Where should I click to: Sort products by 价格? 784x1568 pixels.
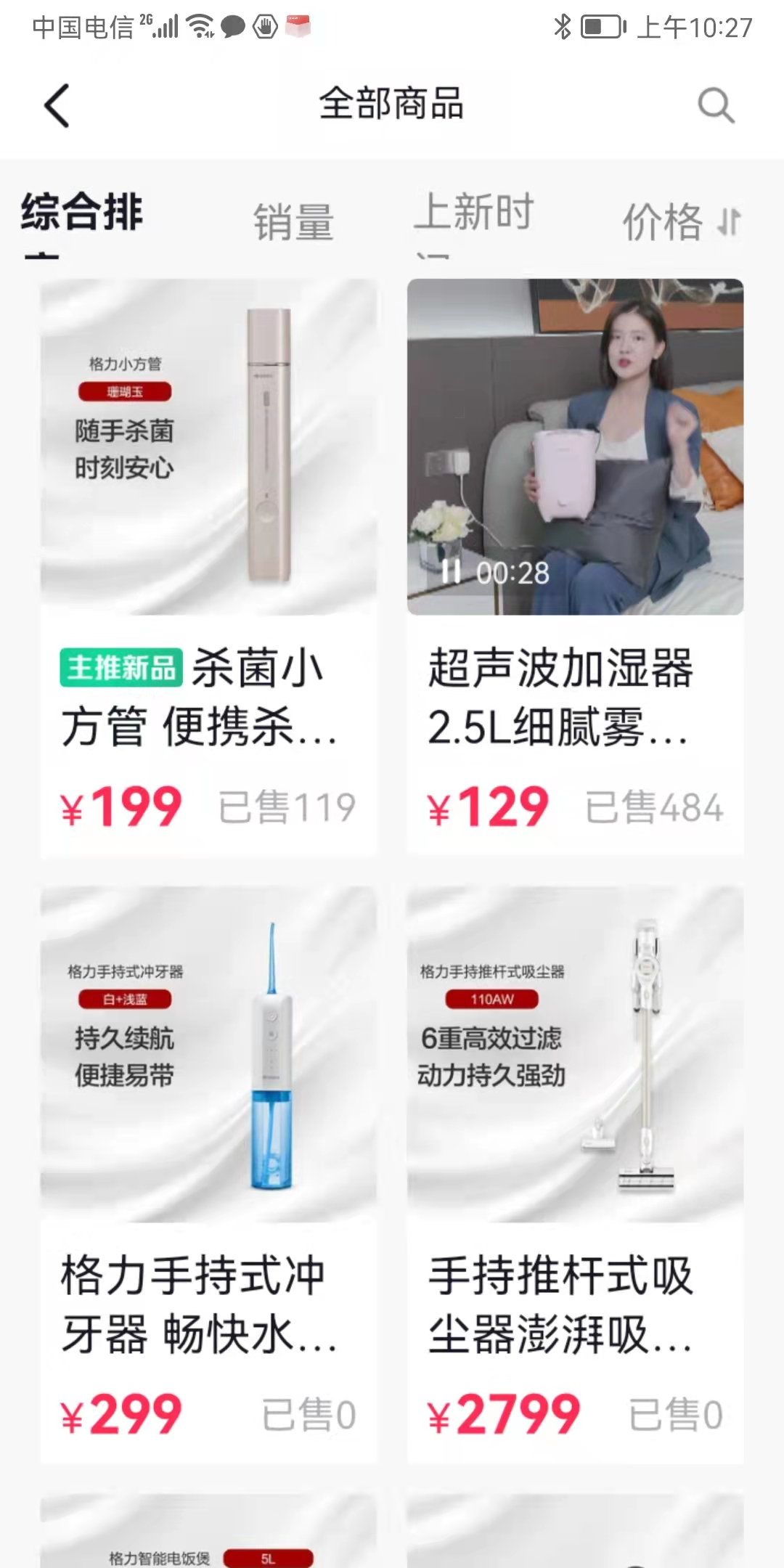tap(680, 222)
